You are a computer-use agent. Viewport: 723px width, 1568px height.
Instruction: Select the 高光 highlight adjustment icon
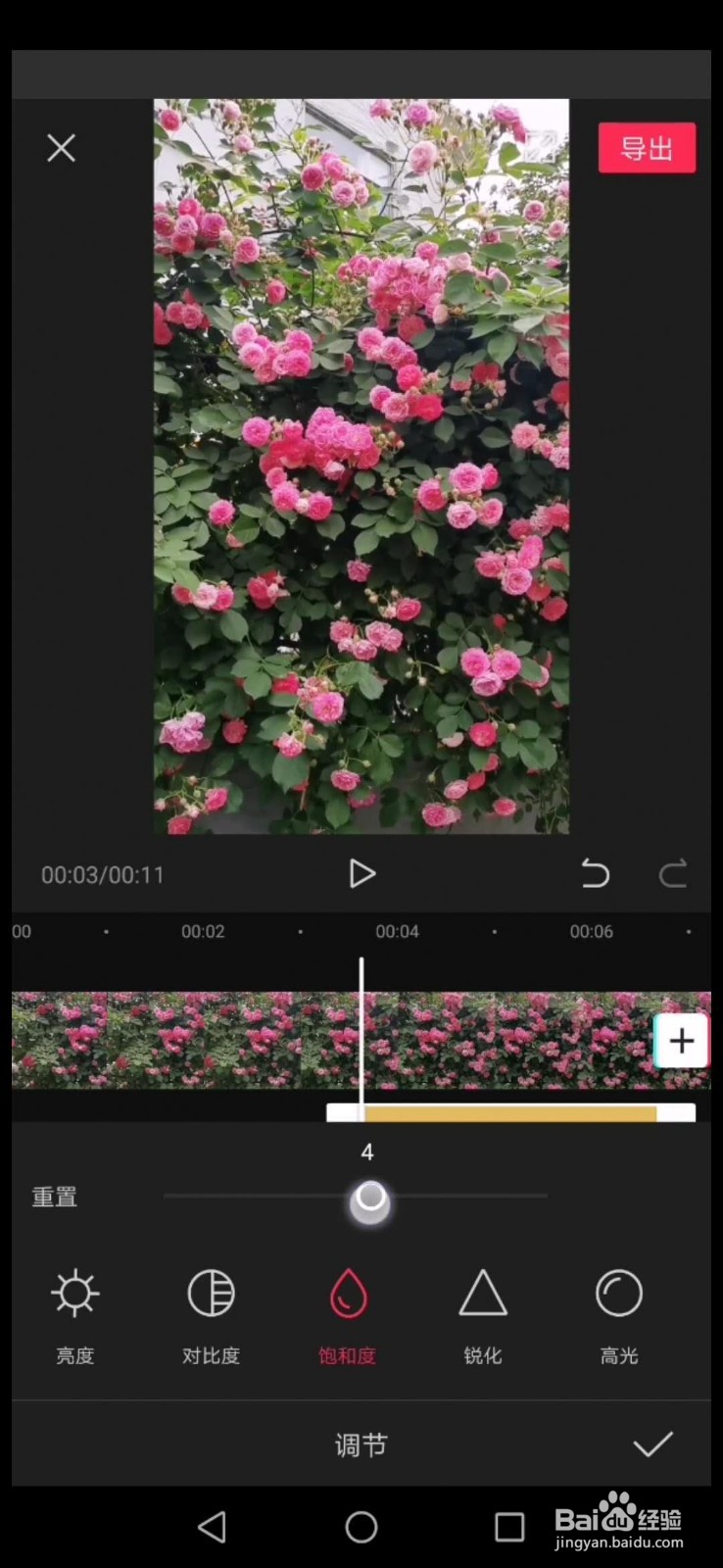coord(618,1294)
